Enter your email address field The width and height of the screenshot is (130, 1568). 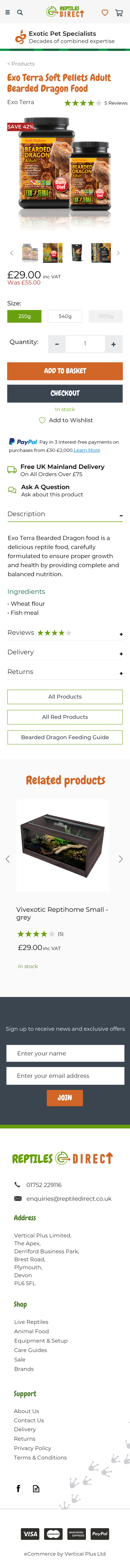(x=65, y=1076)
